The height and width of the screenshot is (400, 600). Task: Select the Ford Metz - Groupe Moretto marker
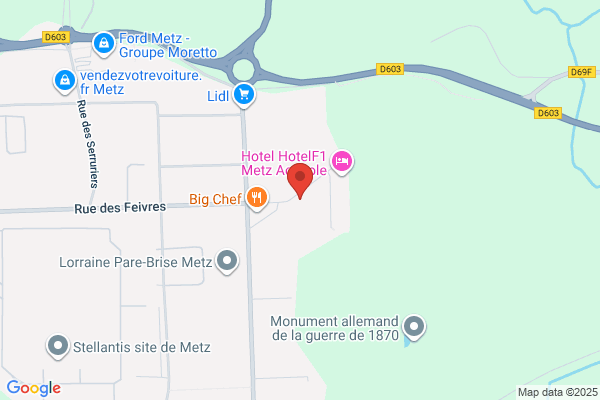104,43
